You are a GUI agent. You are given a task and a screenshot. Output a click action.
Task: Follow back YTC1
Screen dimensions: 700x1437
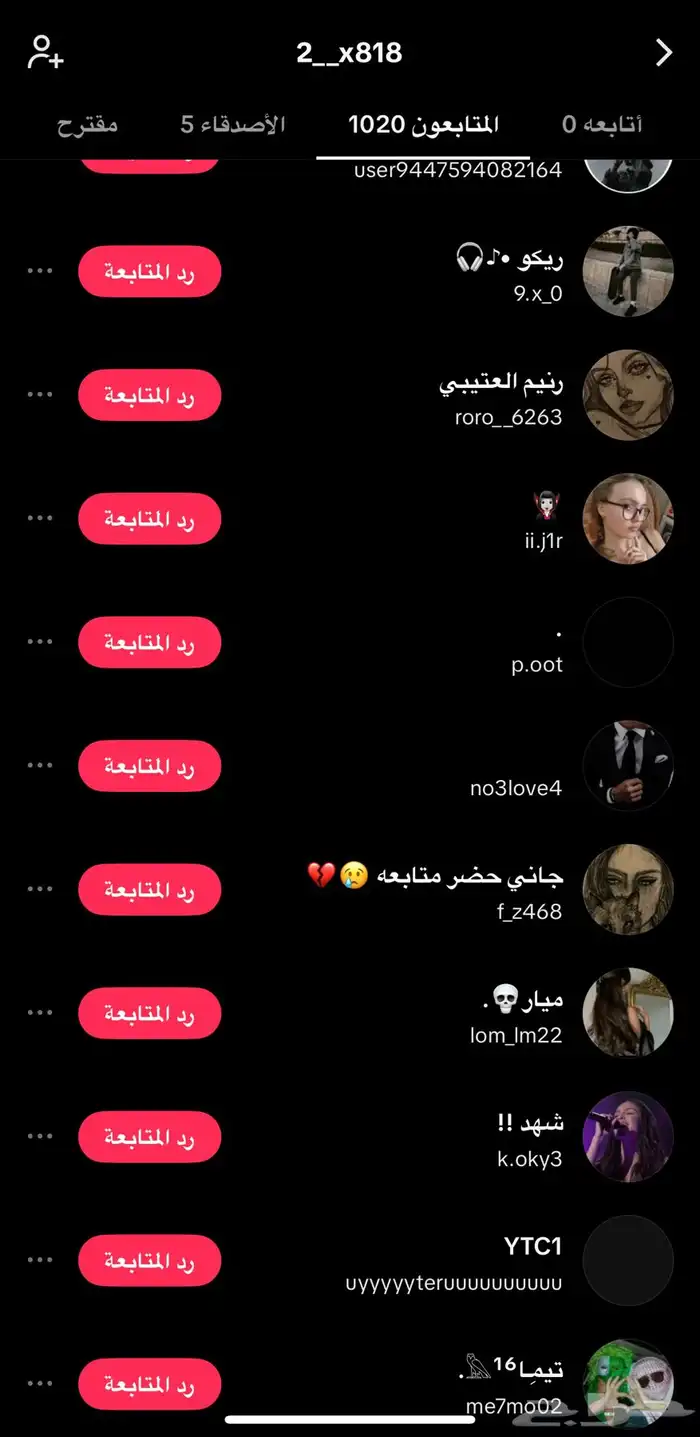[149, 1260]
